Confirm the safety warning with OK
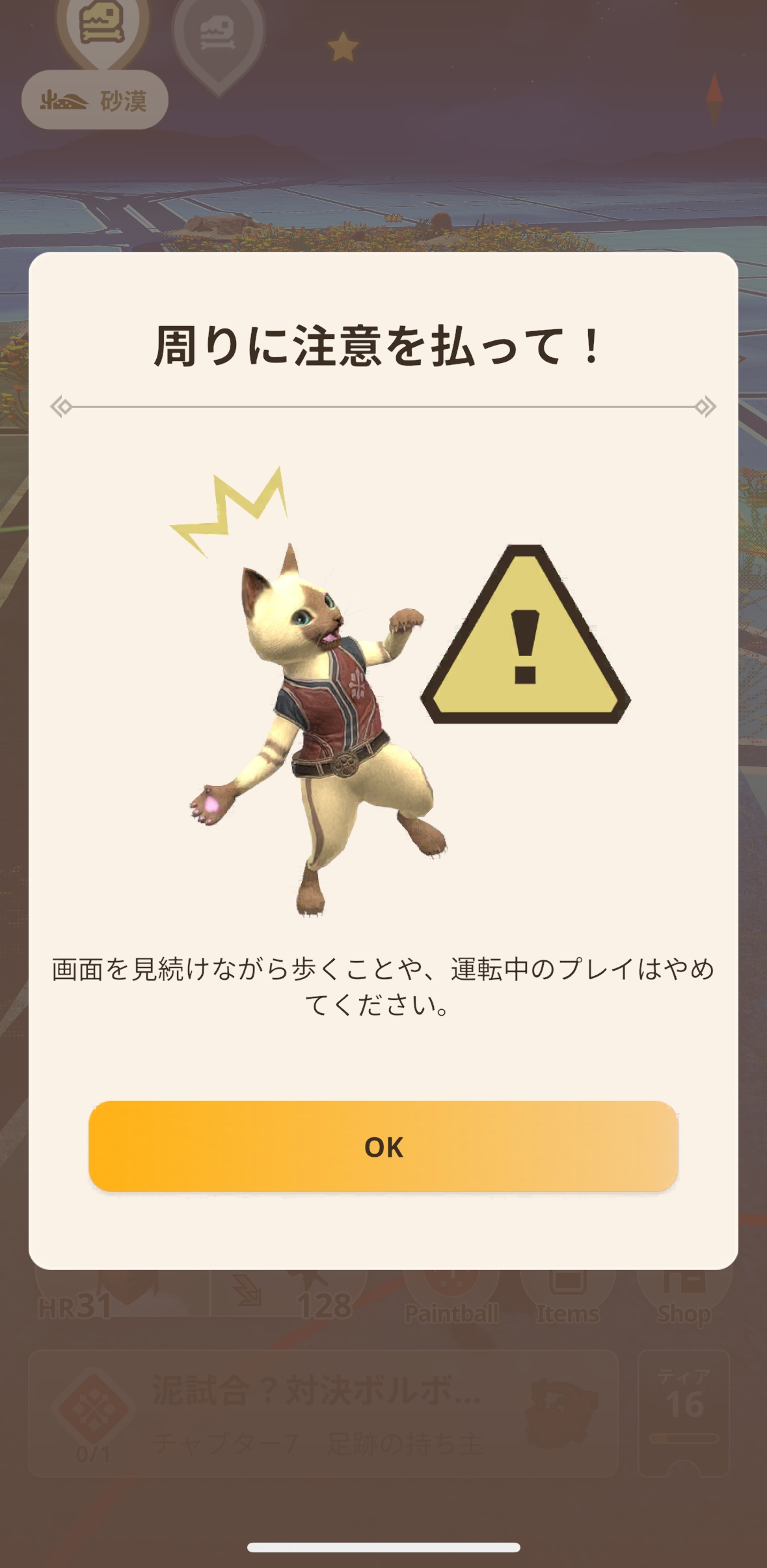 pos(383,1146)
